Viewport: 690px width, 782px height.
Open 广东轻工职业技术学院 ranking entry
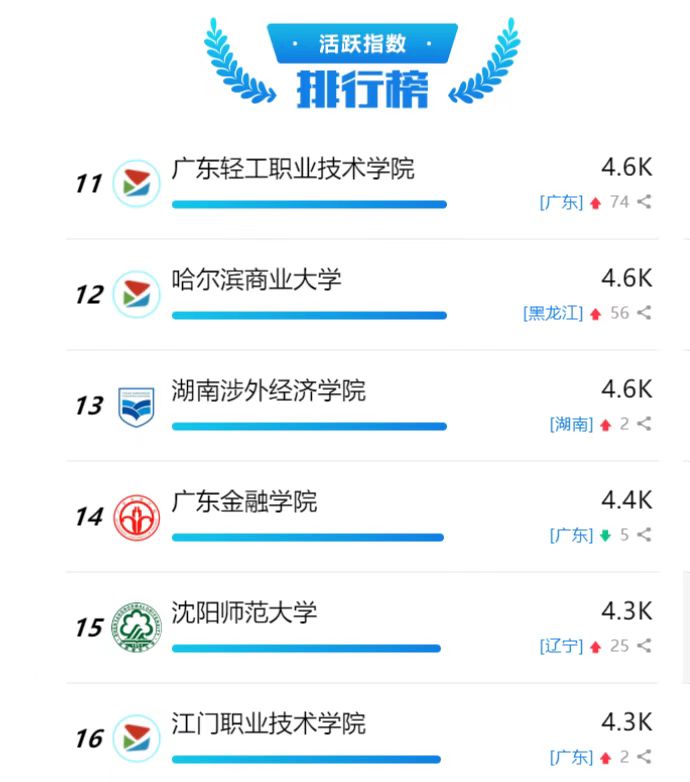point(292,169)
